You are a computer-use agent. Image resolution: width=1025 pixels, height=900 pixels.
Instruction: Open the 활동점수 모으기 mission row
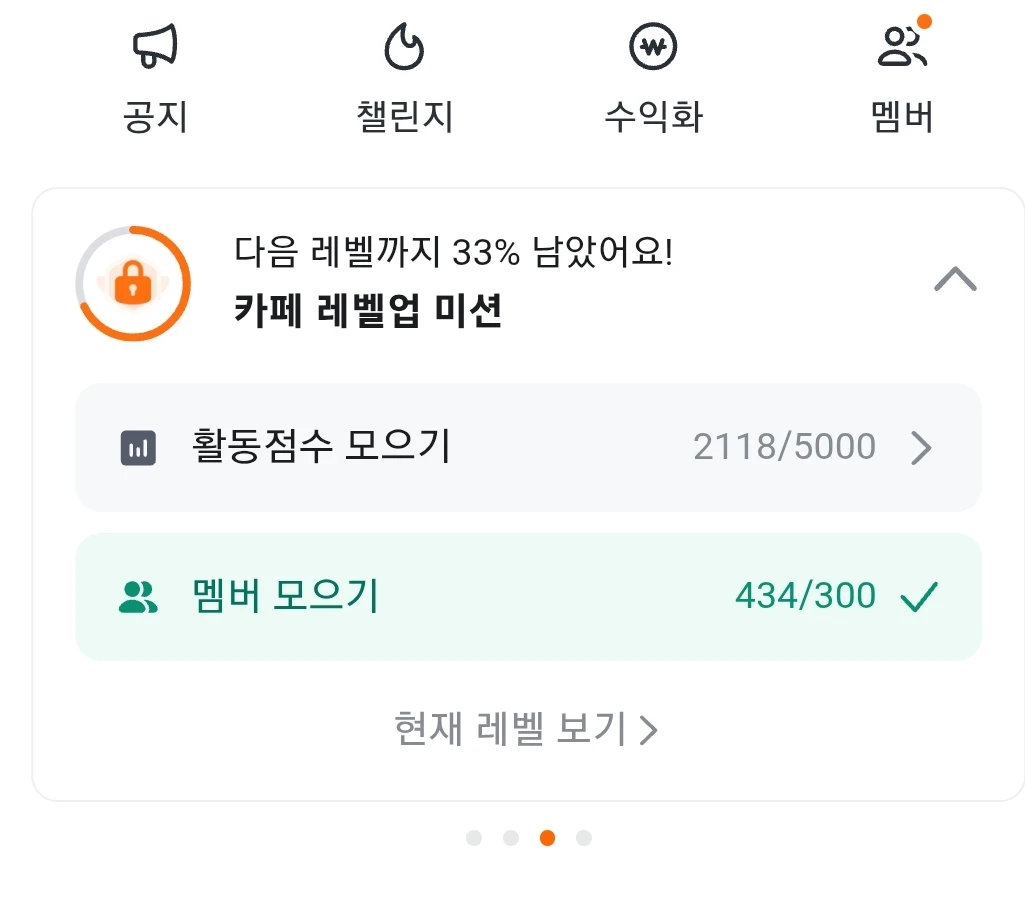pos(528,448)
